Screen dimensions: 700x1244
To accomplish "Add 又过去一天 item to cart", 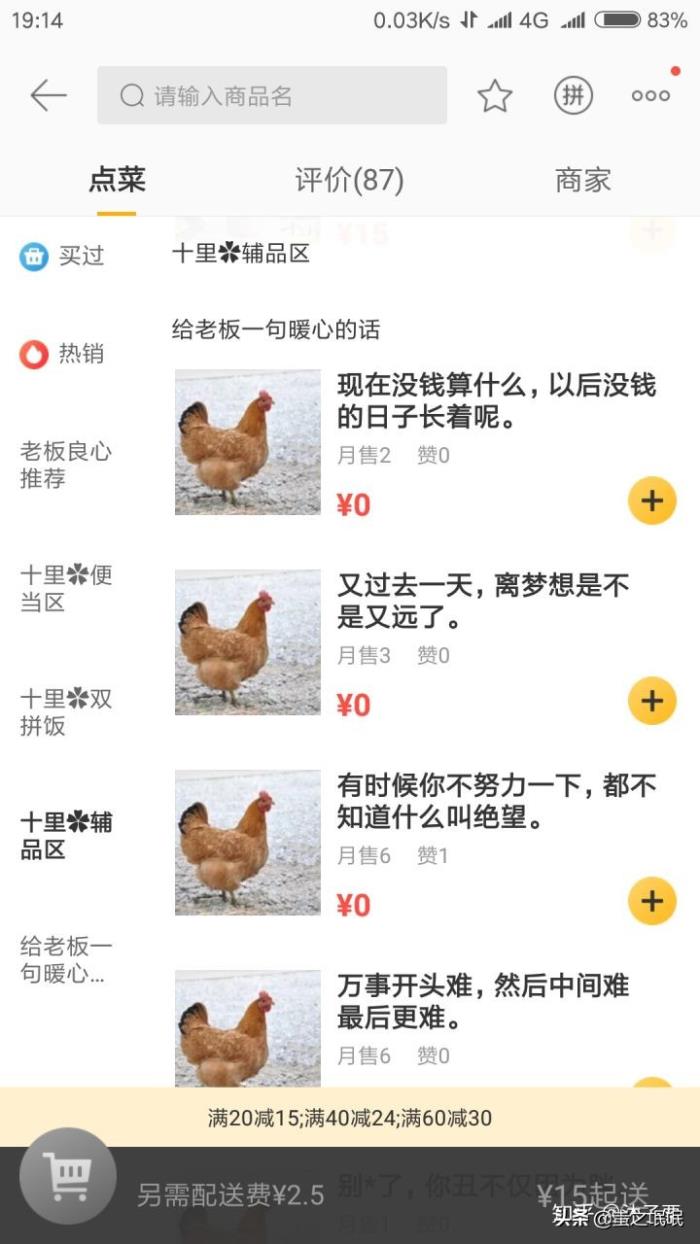I will [x=652, y=701].
